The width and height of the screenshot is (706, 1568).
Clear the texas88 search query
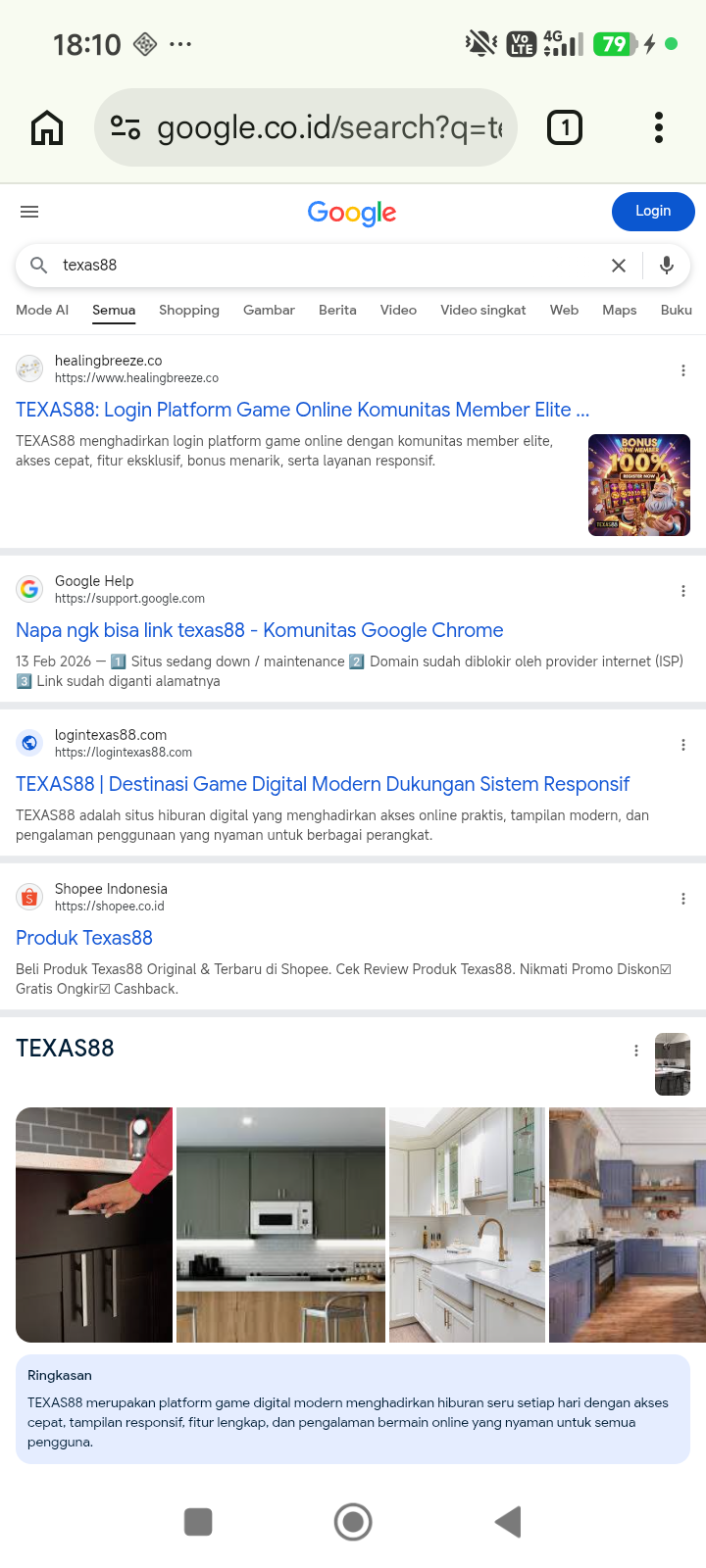coord(619,266)
